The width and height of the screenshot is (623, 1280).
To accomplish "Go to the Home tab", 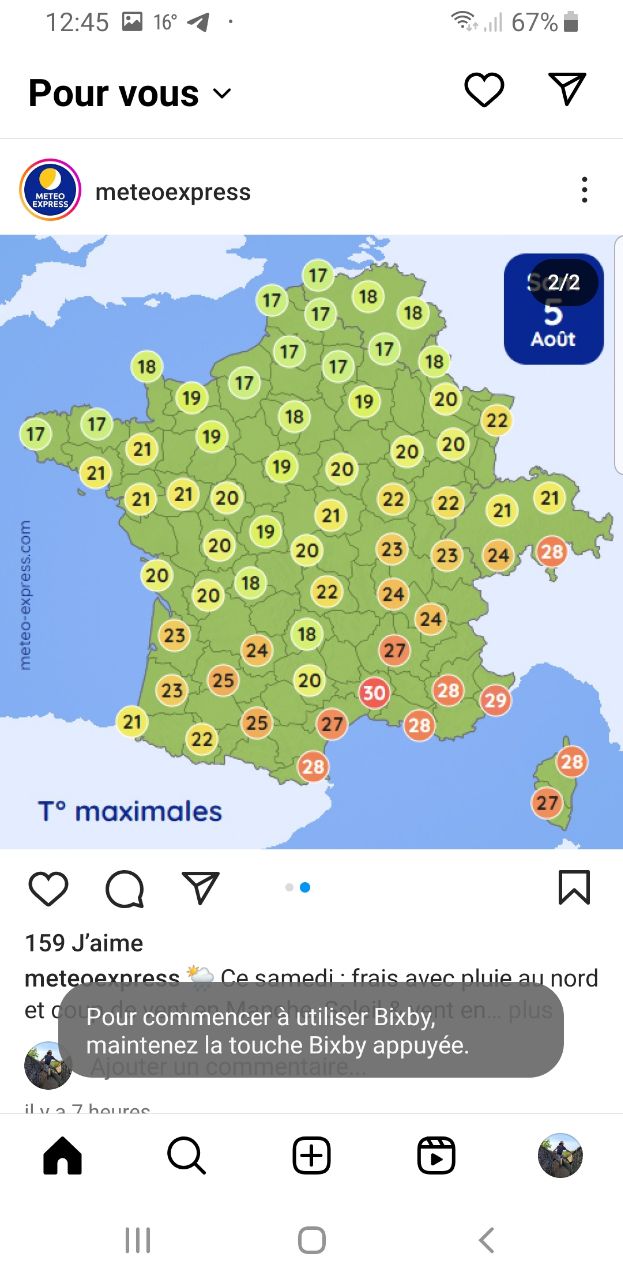I will 62,1156.
